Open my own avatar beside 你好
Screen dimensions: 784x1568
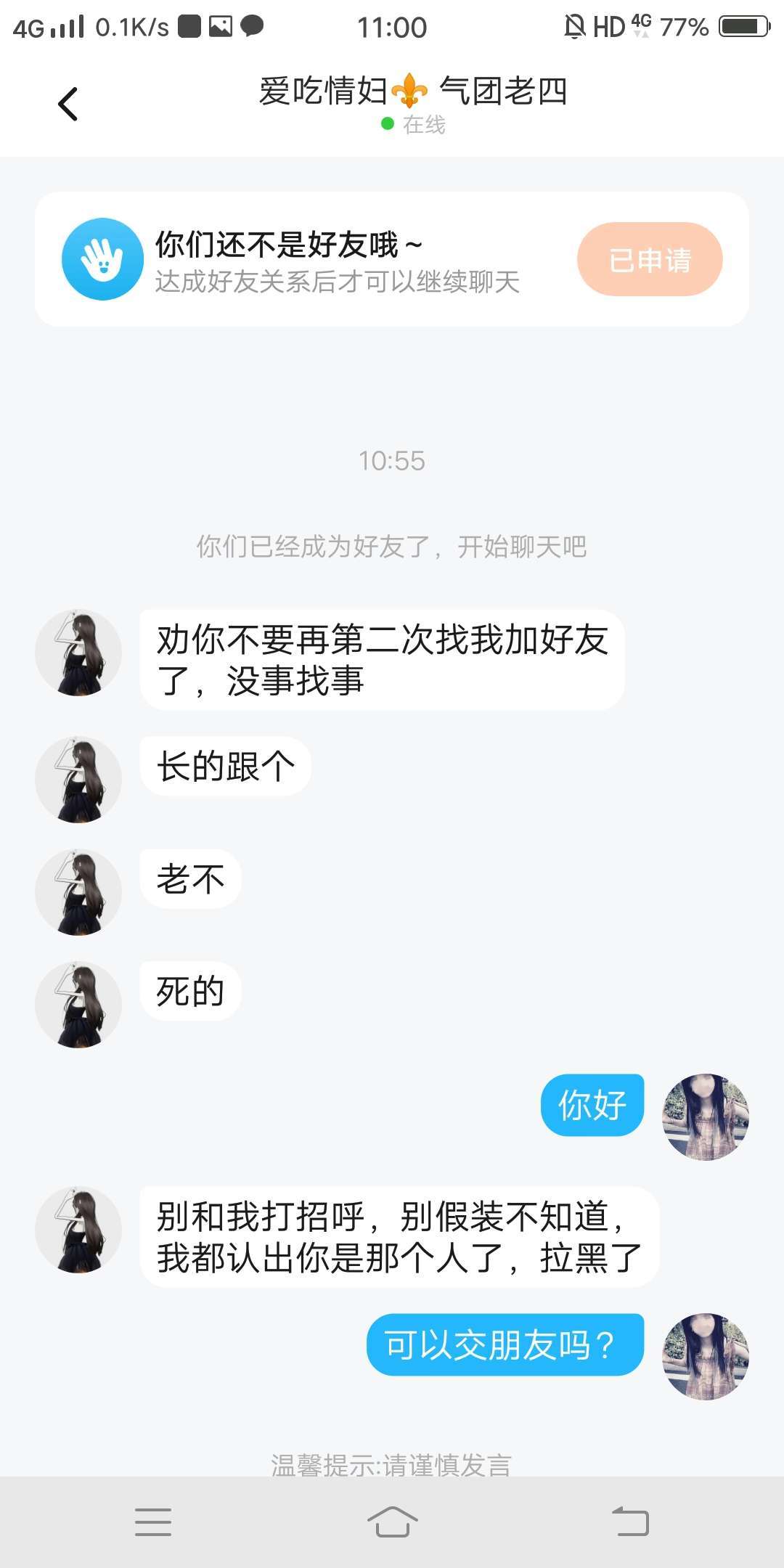pos(705,1116)
